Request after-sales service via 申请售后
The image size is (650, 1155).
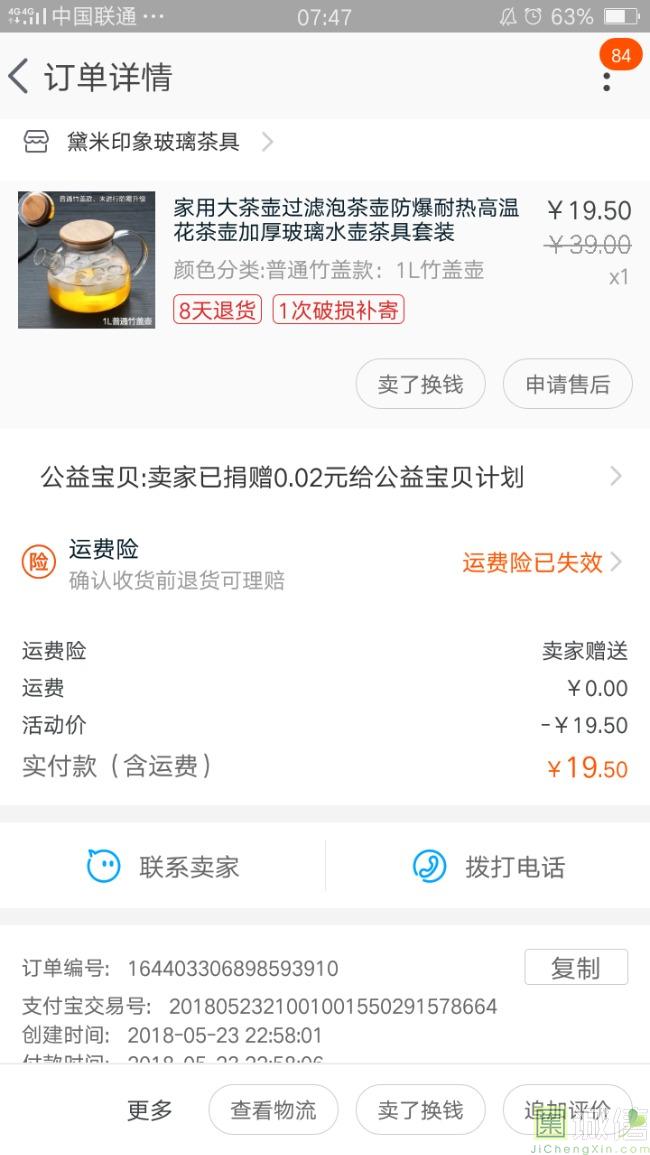567,384
